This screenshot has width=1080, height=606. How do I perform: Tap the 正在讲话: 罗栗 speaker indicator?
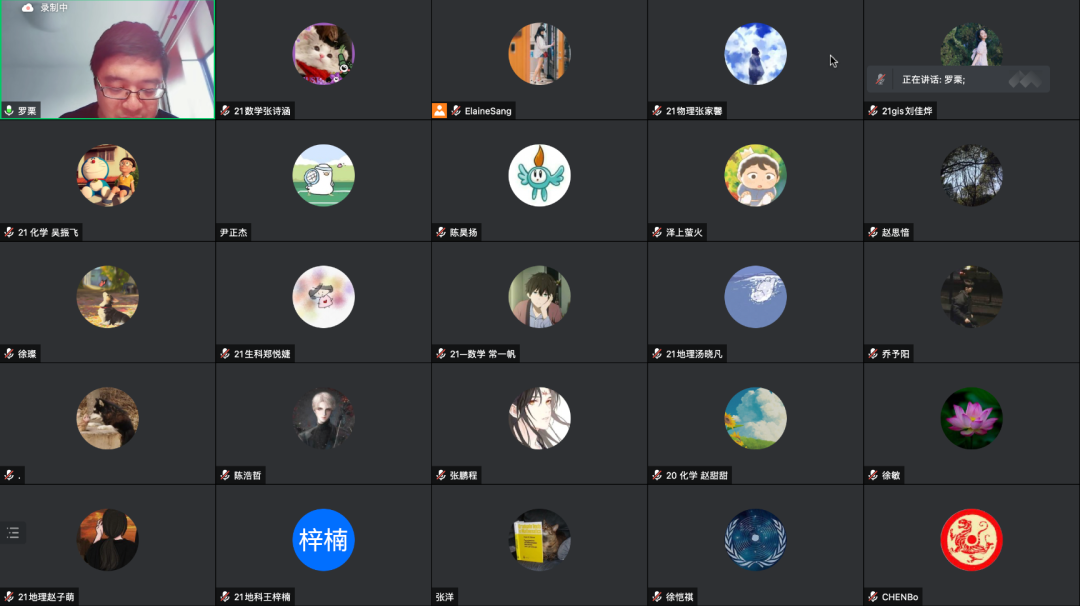(933, 79)
